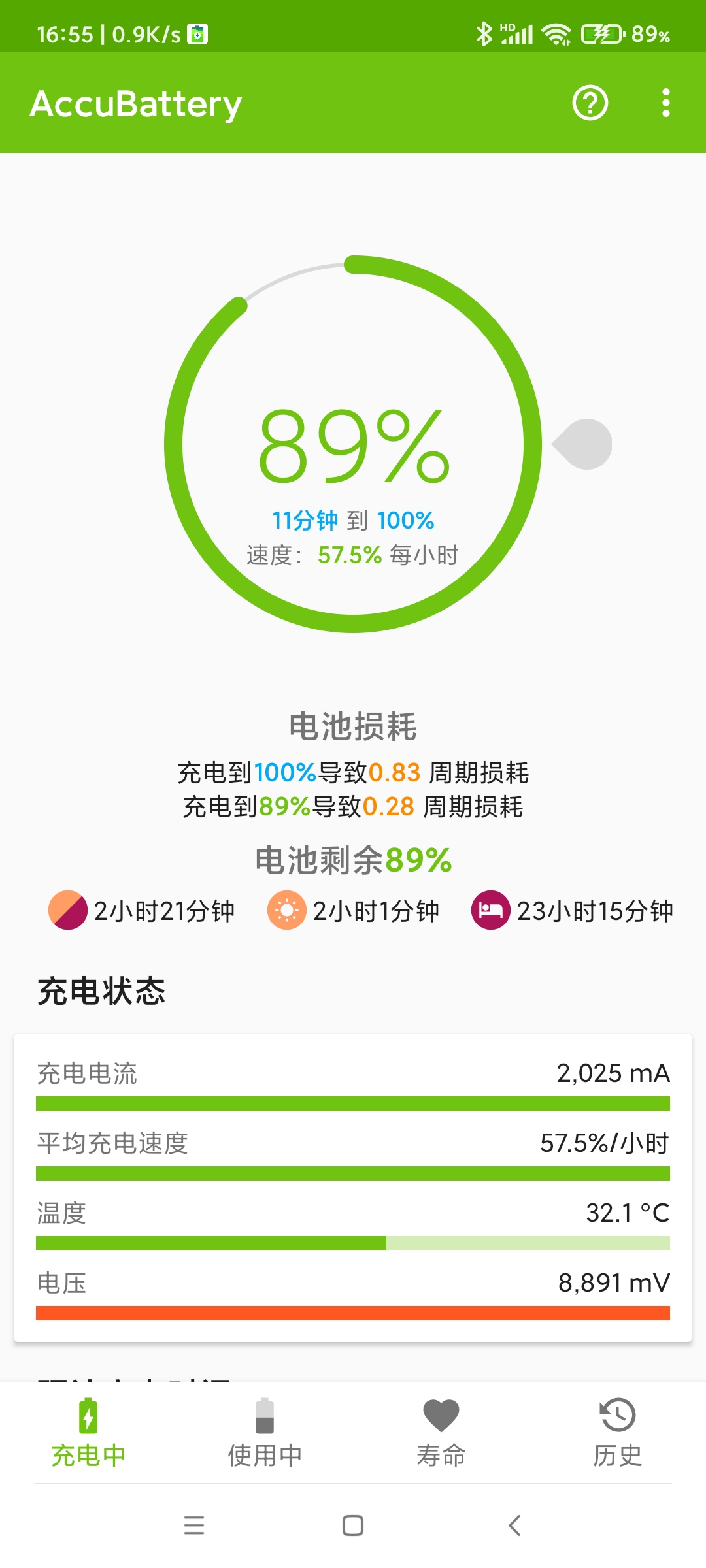Screen dimensions: 706x1568
Task: Switch to the 寿命 tab
Action: (x=441, y=1432)
